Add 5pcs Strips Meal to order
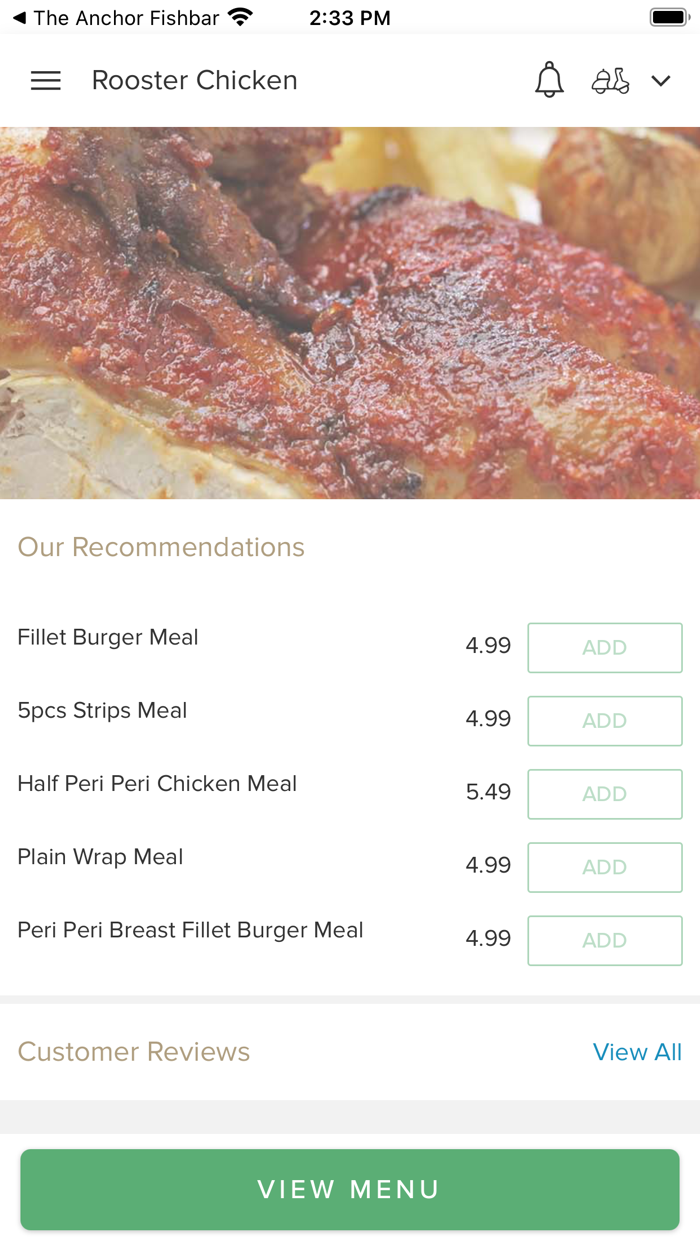700x1244 pixels. (x=604, y=721)
